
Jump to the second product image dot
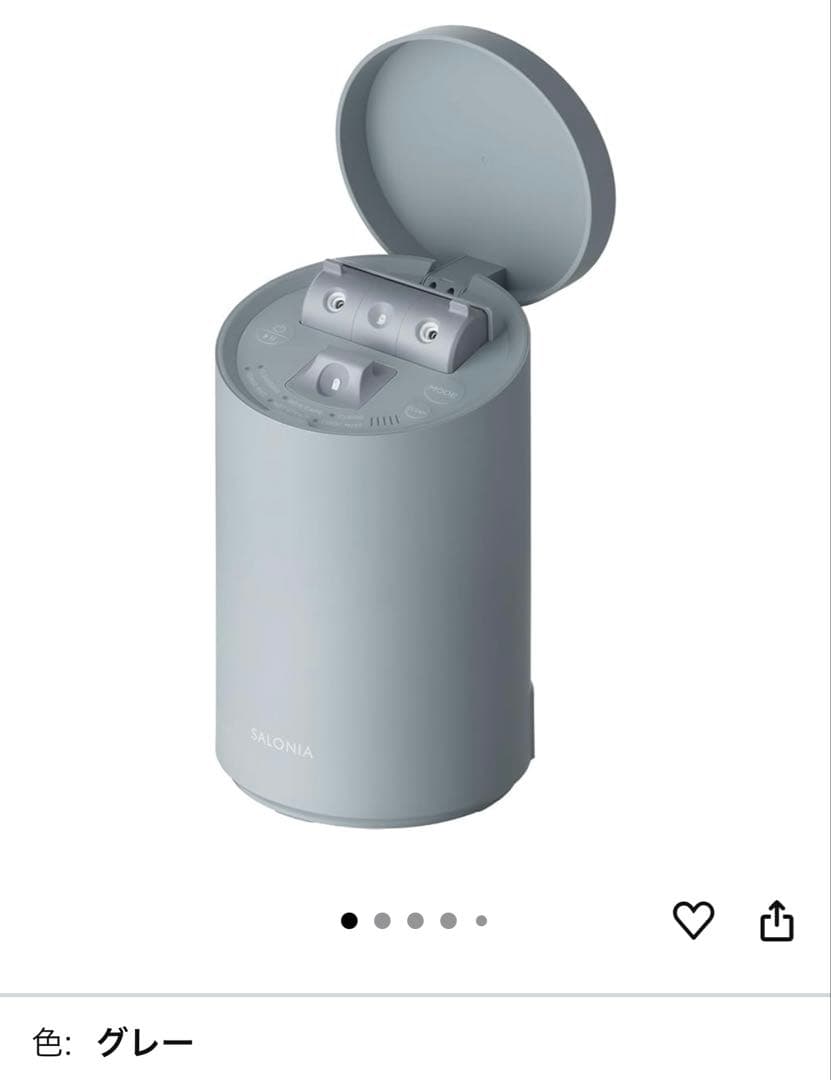click(x=382, y=921)
